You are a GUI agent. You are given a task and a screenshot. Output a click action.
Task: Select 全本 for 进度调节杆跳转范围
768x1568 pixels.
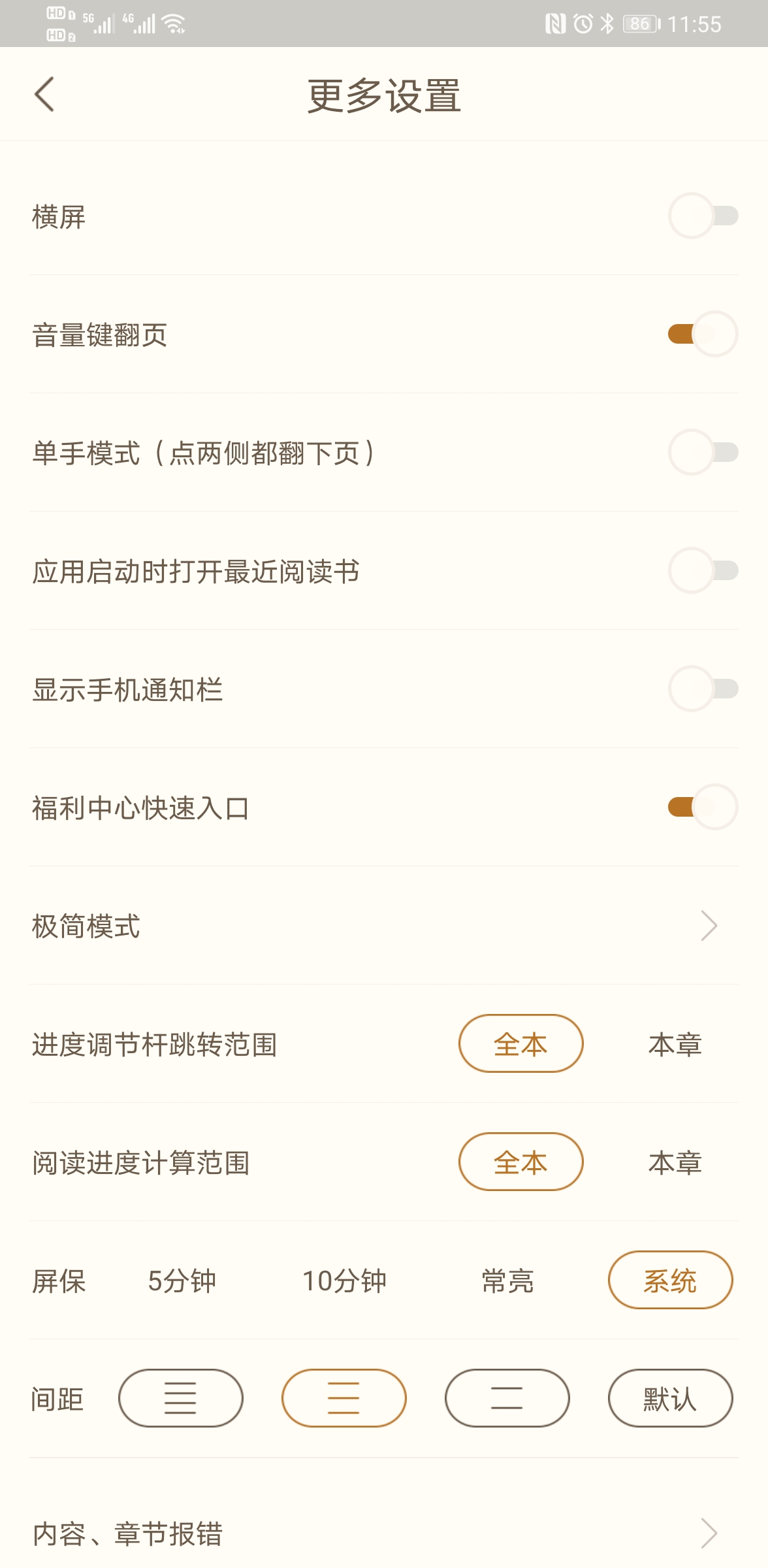point(520,1044)
